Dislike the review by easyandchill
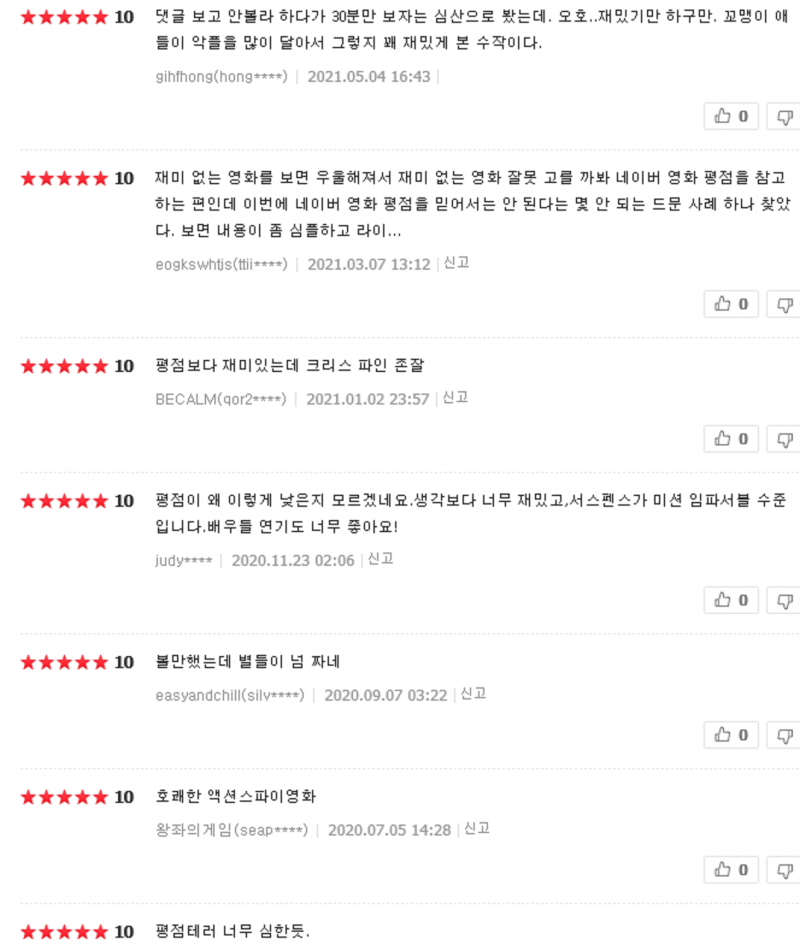800x945 pixels. [785, 735]
